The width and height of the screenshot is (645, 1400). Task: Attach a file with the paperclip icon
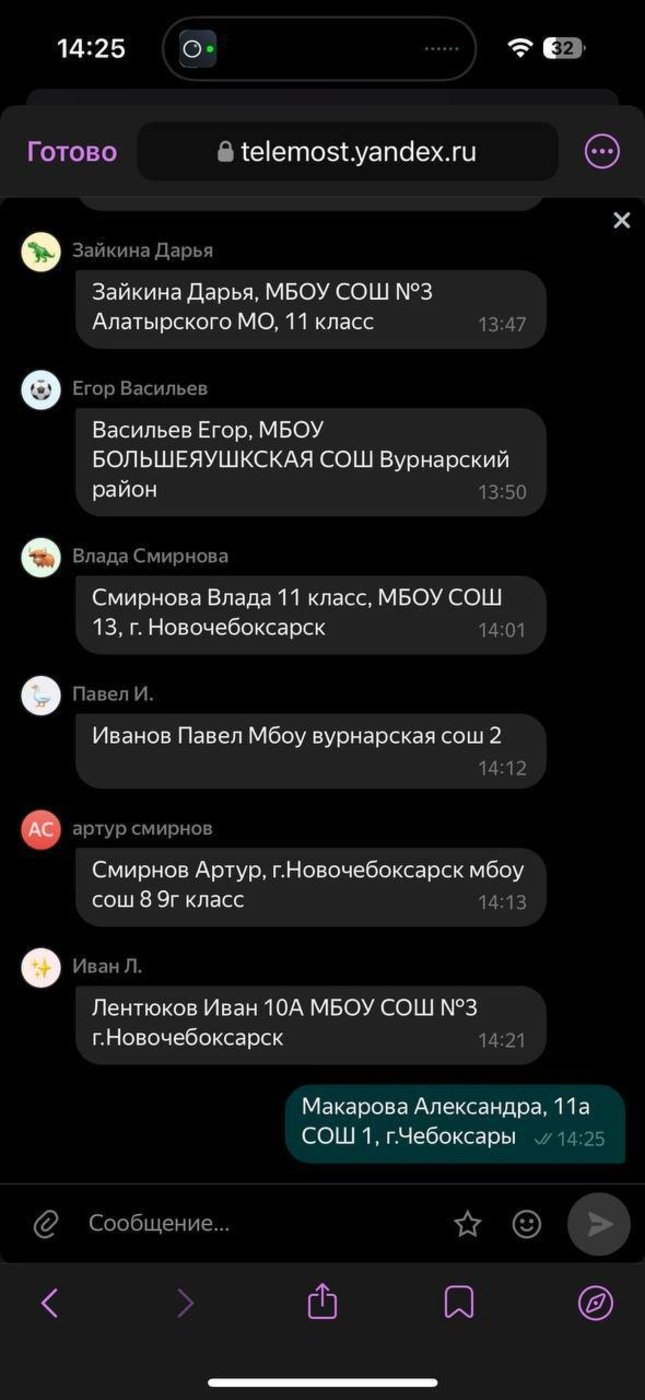(46, 1224)
